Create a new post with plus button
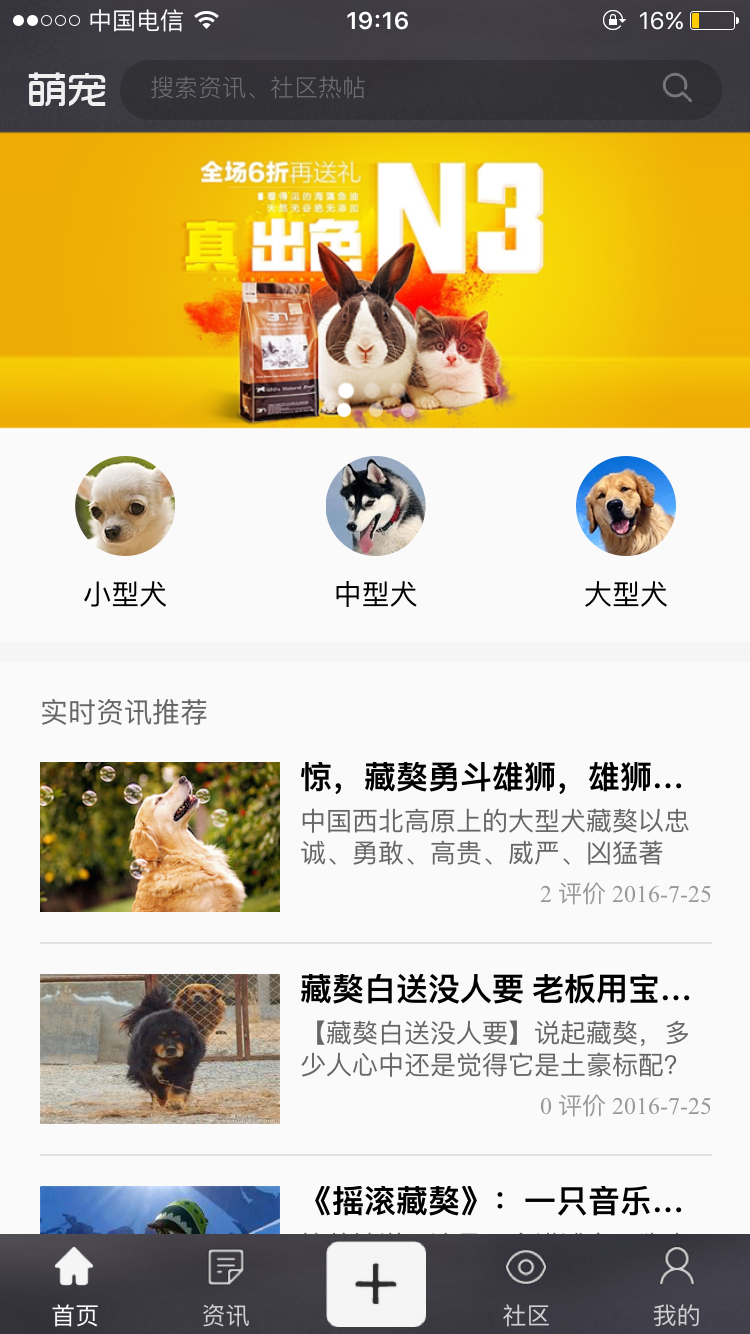 pyautogui.click(x=376, y=1284)
